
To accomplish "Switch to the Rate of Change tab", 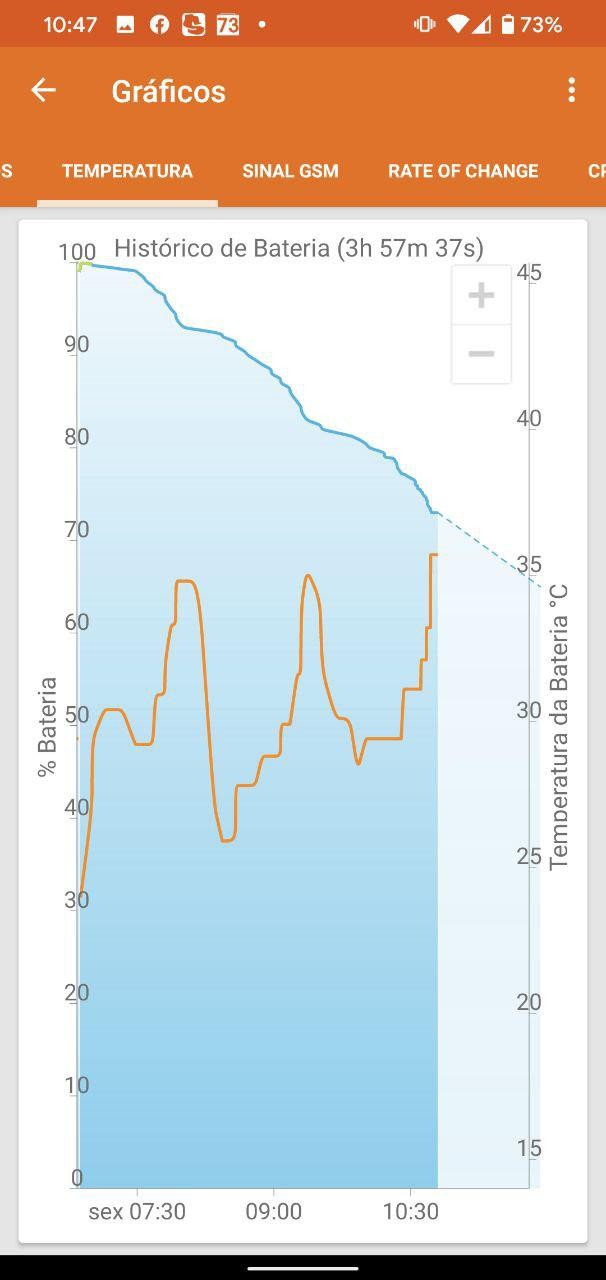I will [463, 171].
